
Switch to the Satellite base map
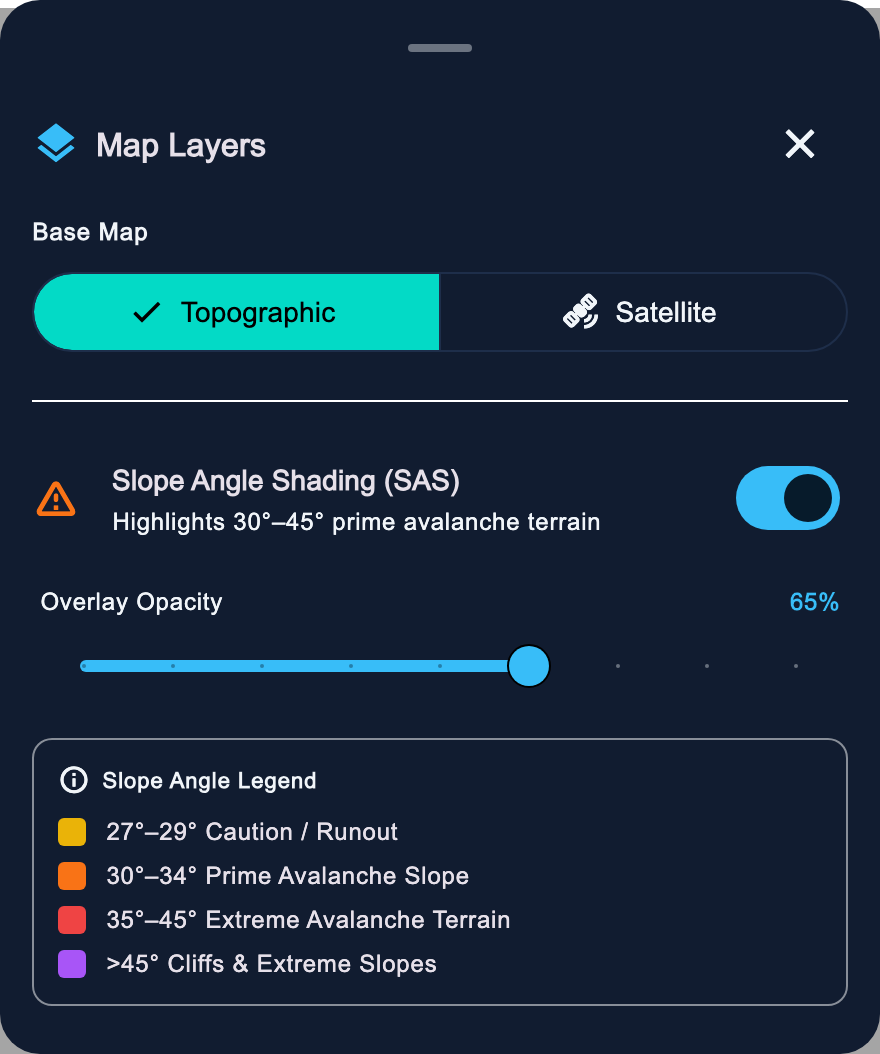click(x=643, y=312)
